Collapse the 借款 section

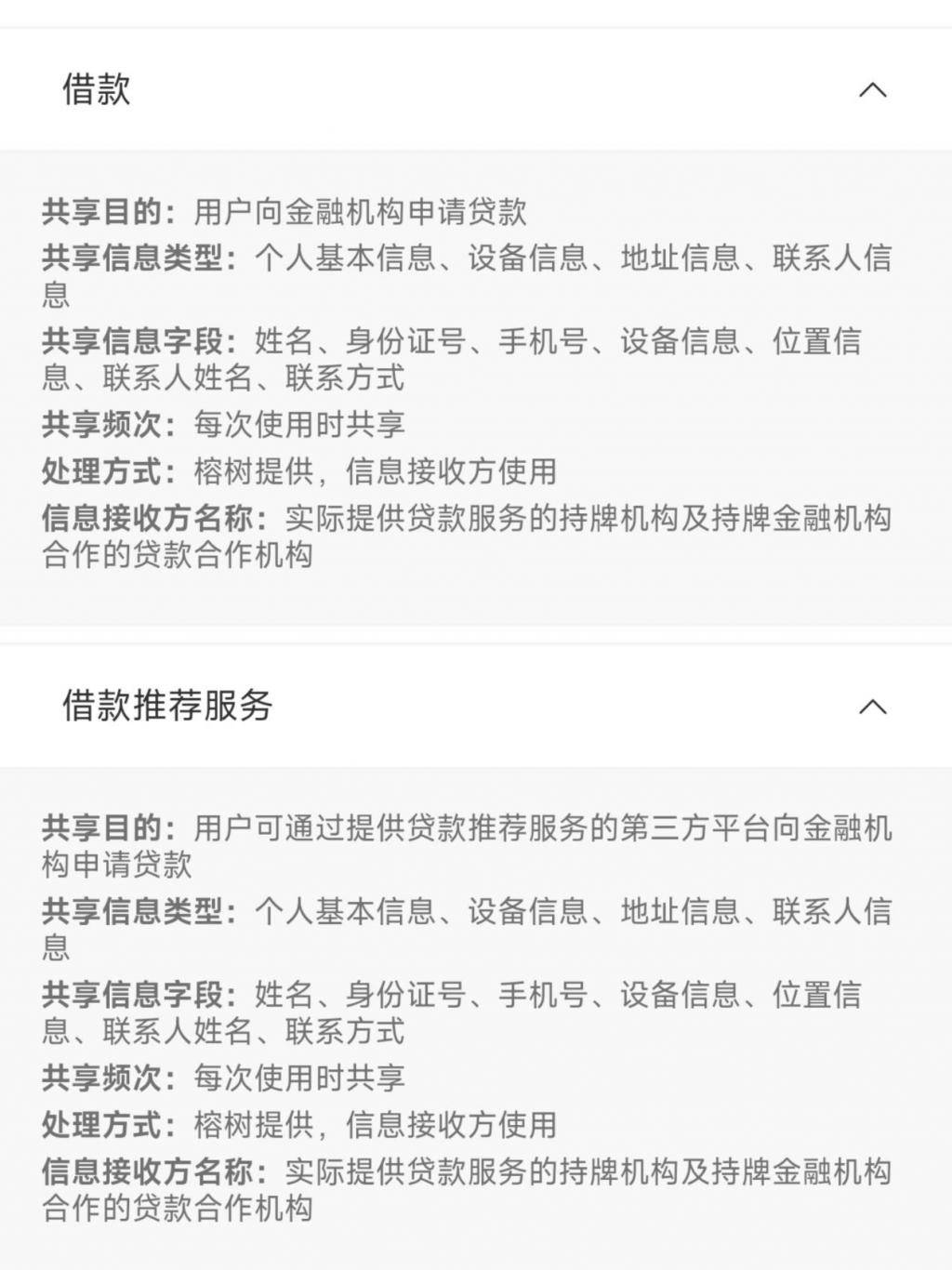(872, 90)
